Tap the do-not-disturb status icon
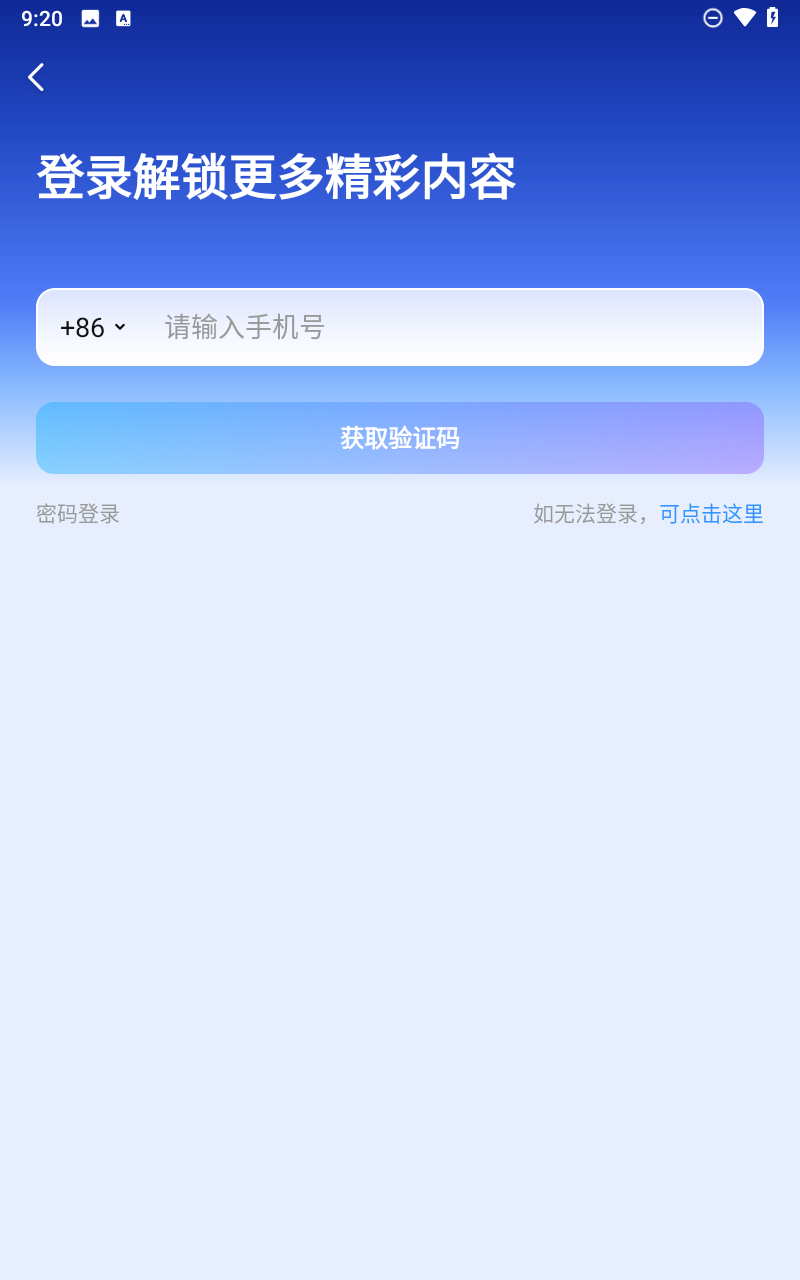 coord(712,17)
